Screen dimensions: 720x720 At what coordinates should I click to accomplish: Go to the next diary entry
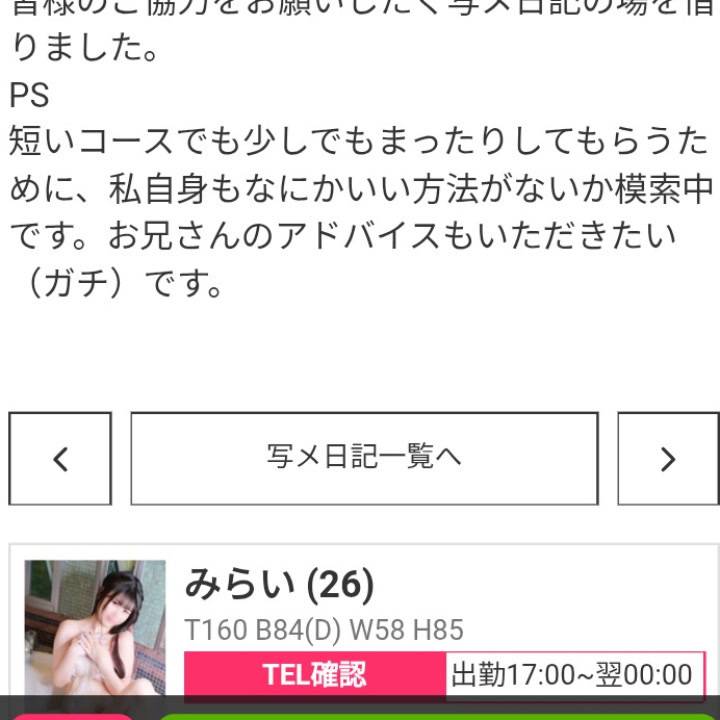pos(667,459)
